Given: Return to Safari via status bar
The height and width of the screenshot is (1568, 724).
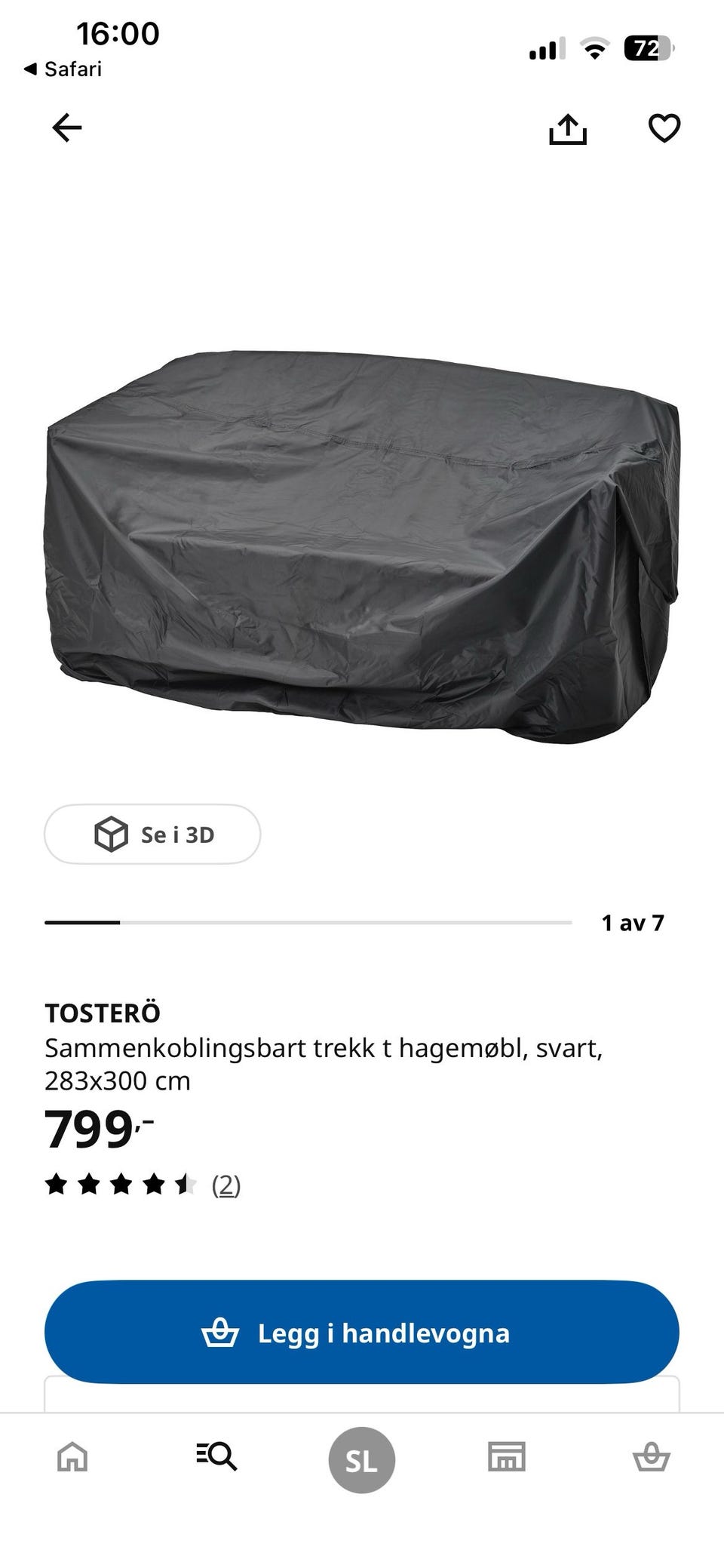Looking at the screenshot, I should (x=63, y=69).
